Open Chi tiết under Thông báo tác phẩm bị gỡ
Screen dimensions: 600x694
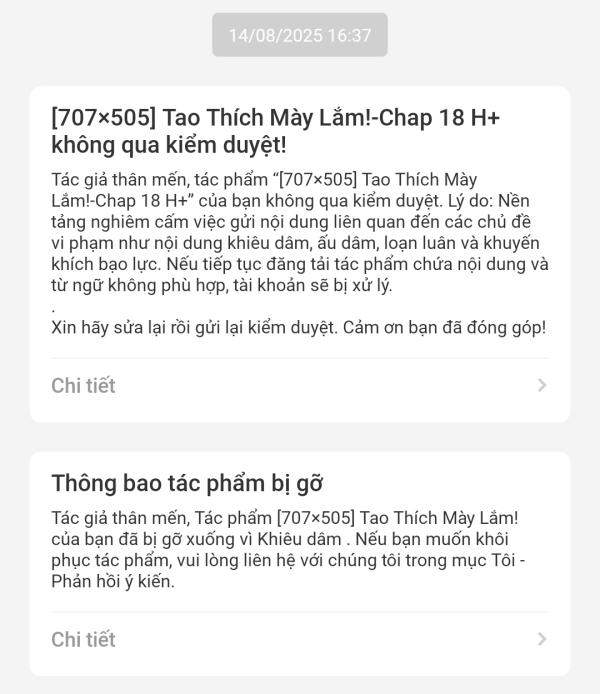pos(84,639)
